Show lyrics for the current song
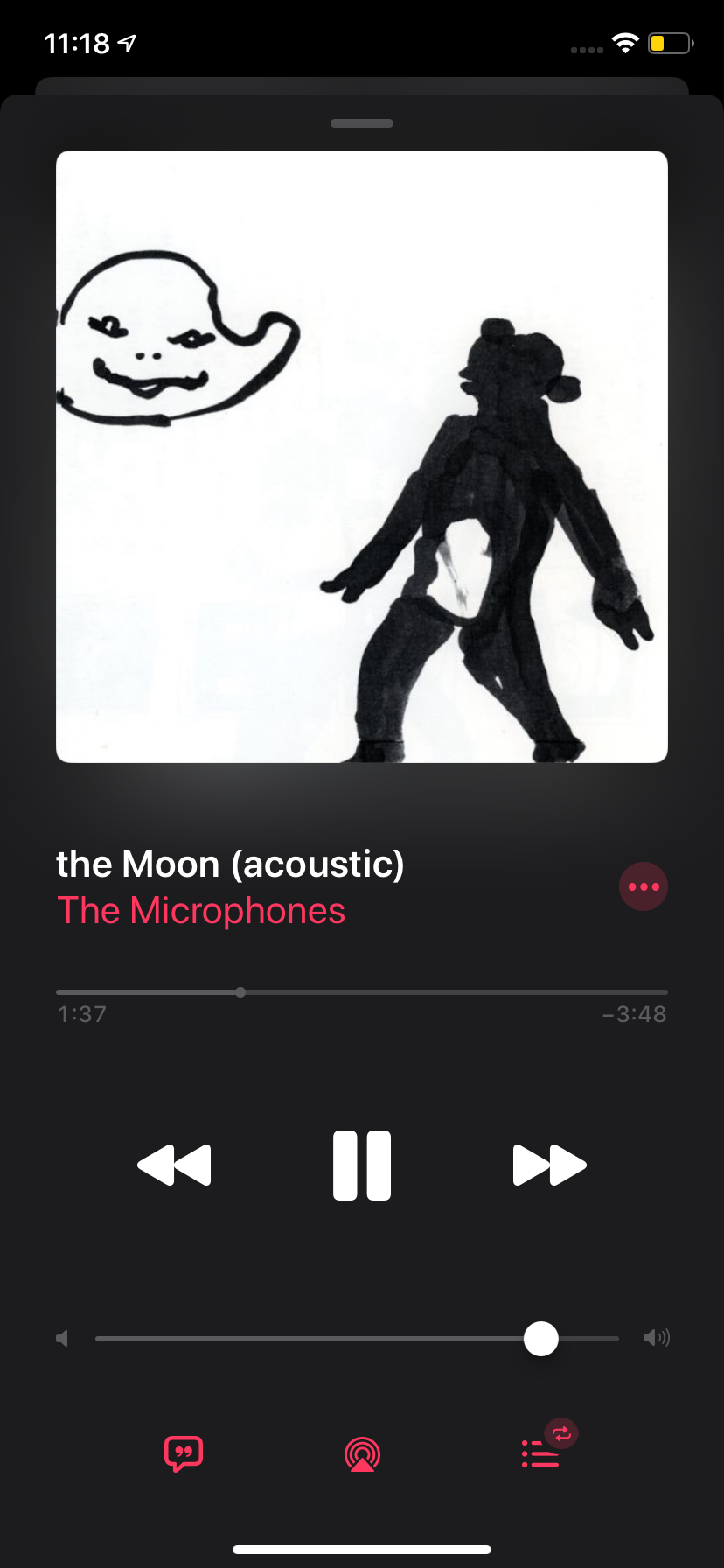 [184, 1453]
